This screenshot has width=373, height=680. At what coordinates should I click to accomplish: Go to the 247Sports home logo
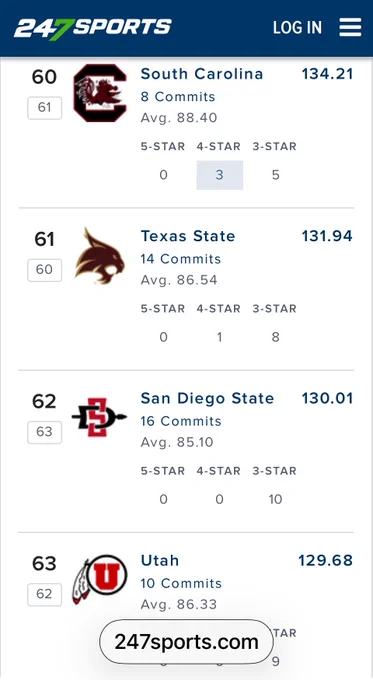coord(93,29)
